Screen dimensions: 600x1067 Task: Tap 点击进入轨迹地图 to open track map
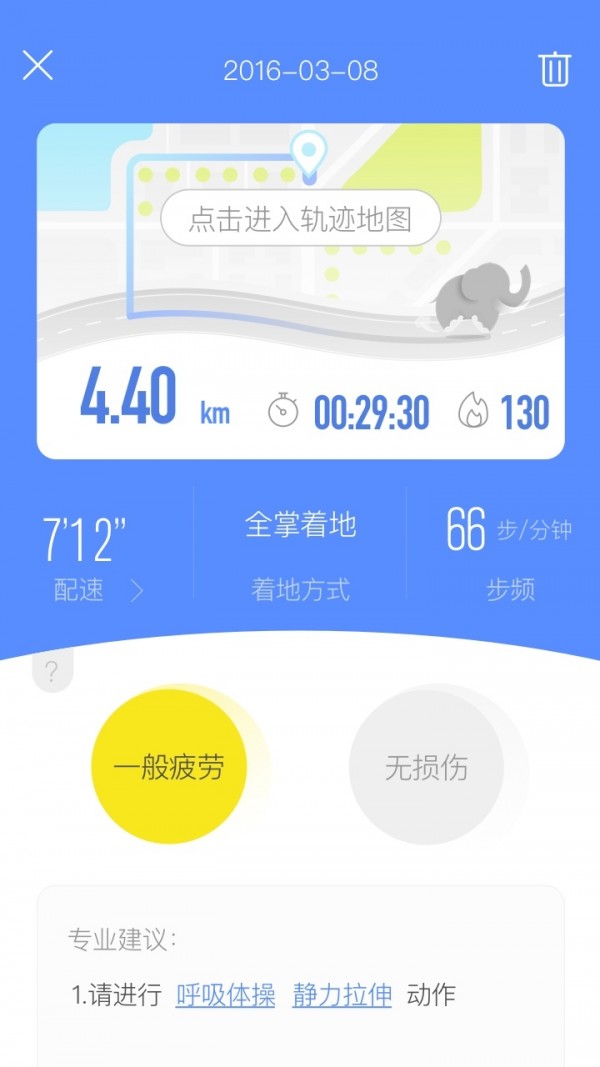click(300, 218)
